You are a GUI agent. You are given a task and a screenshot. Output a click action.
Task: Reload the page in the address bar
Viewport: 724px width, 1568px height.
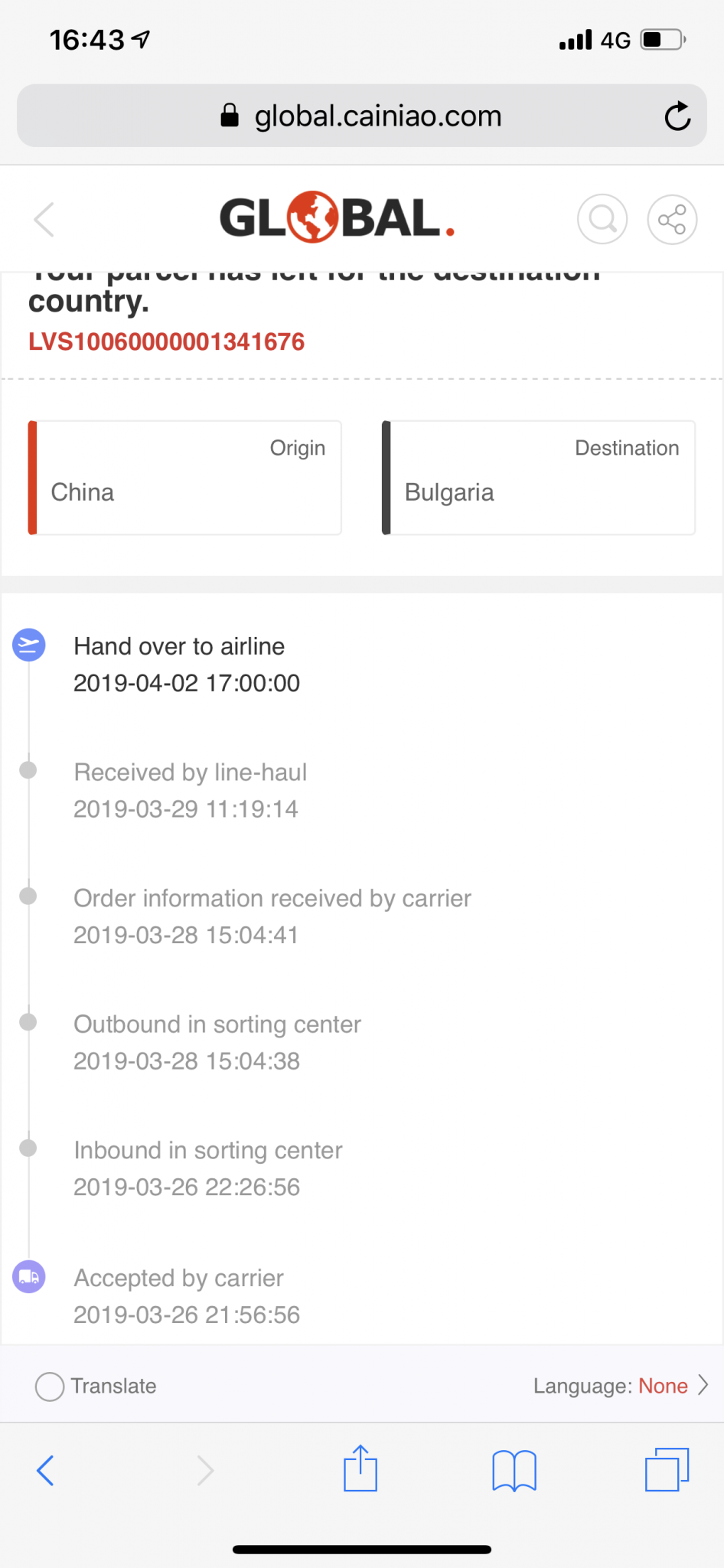click(677, 116)
